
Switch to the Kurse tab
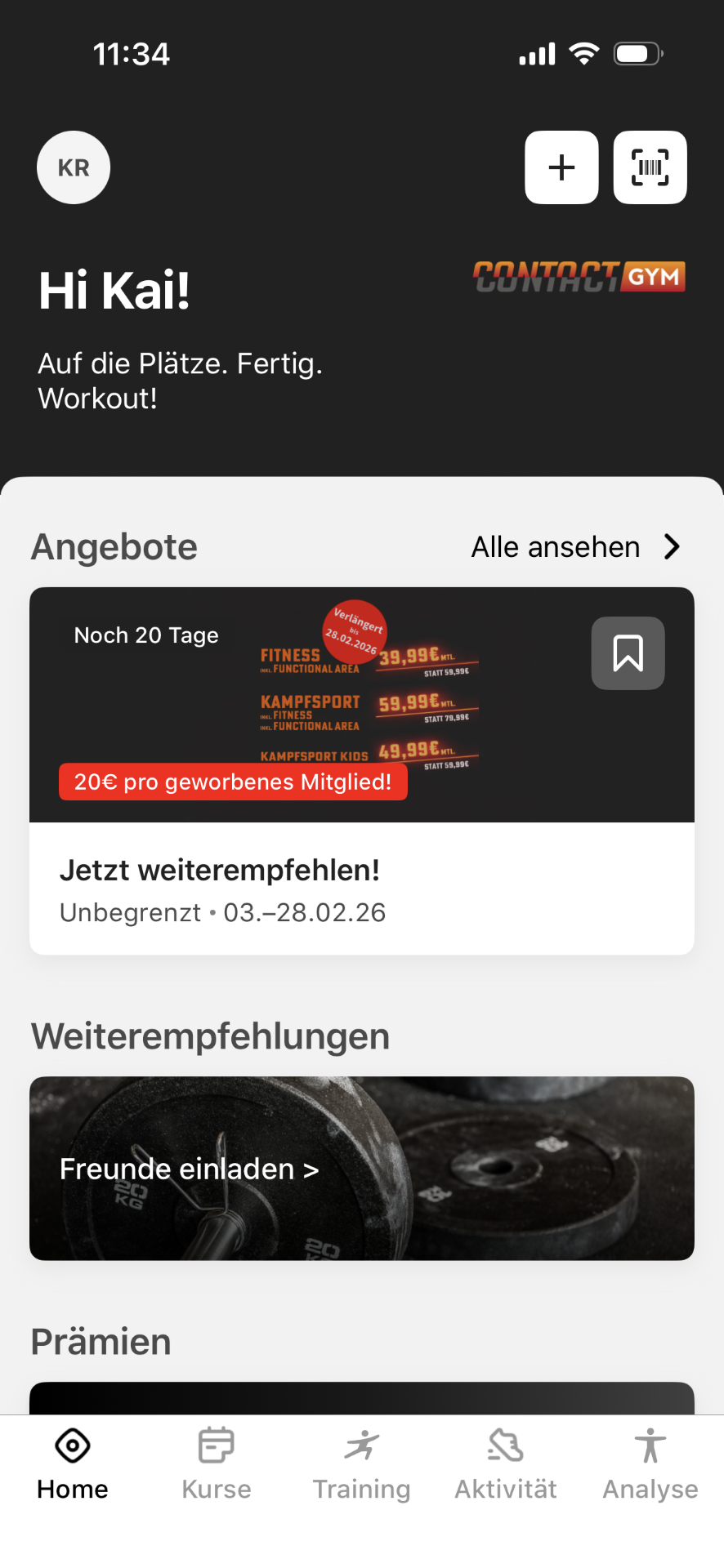[217, 1463]
